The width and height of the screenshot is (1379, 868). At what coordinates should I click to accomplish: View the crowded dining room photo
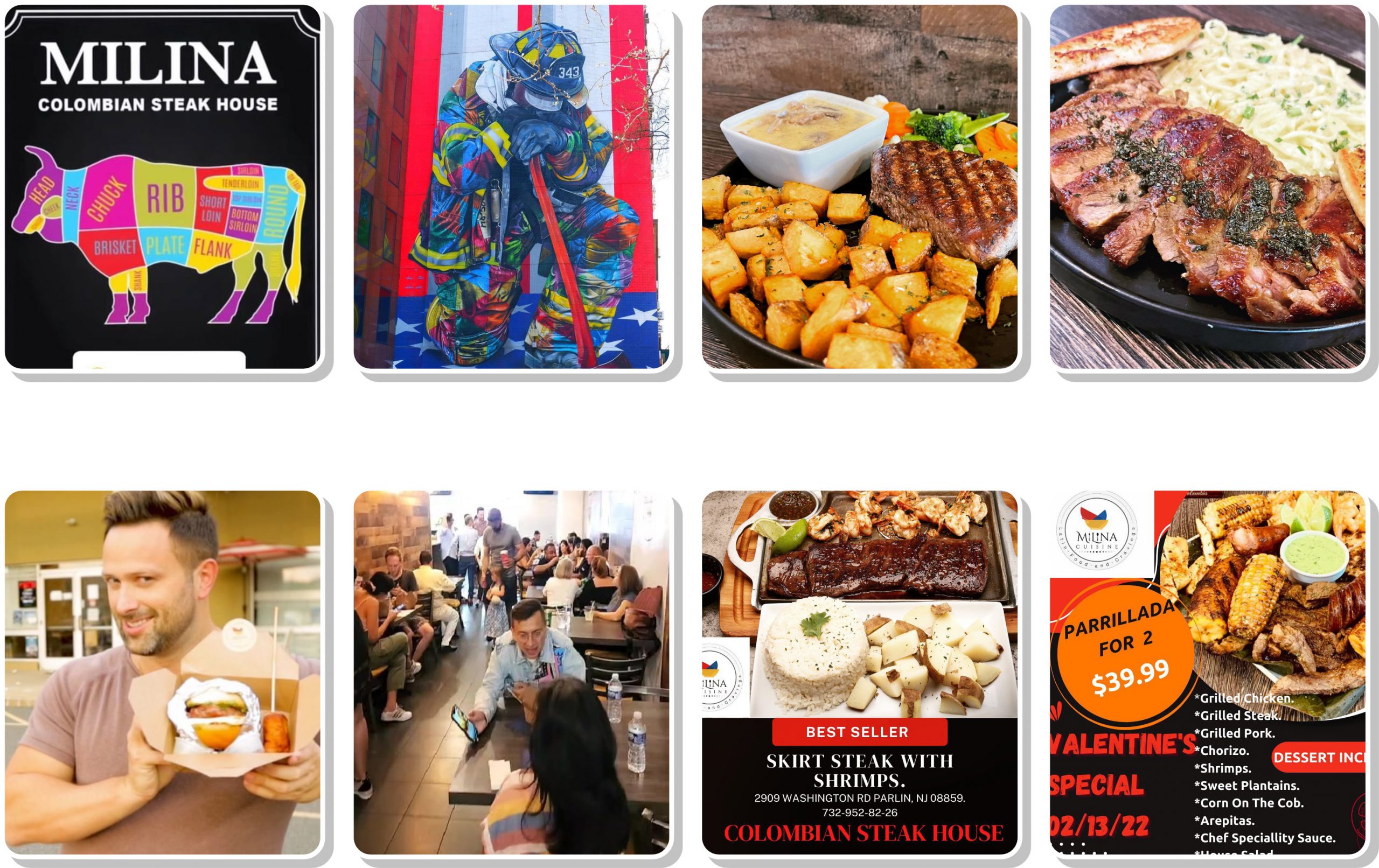[511, 672]
